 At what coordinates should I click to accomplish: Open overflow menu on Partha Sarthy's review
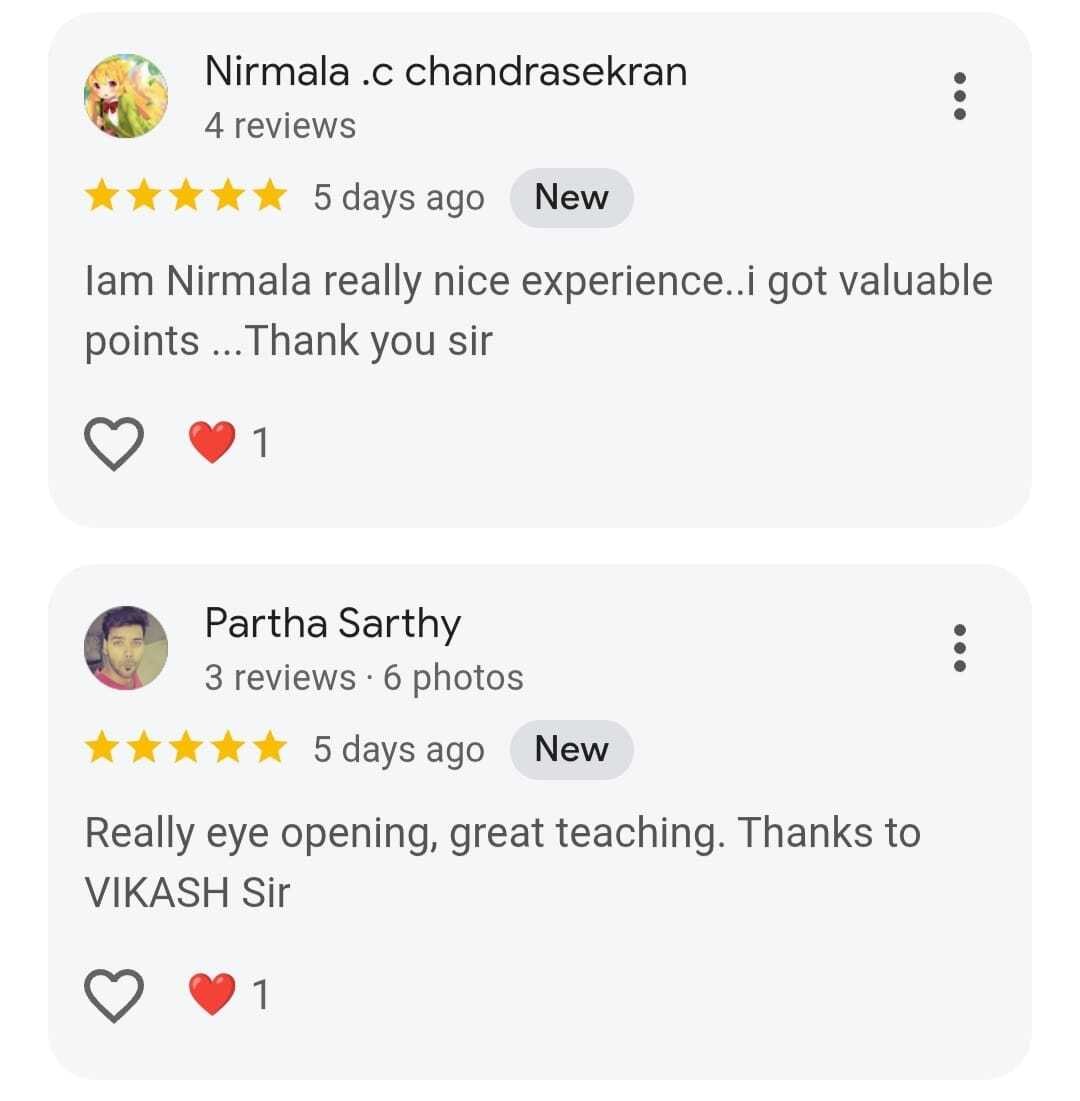pyautogui.click(x=959, y=648)
